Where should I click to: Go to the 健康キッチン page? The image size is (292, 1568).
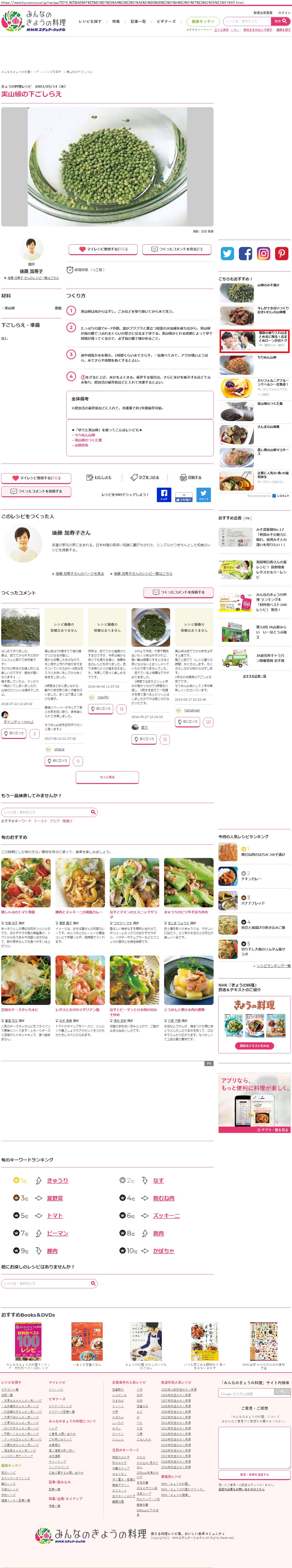pyautogui.click(x=202, y=21)
